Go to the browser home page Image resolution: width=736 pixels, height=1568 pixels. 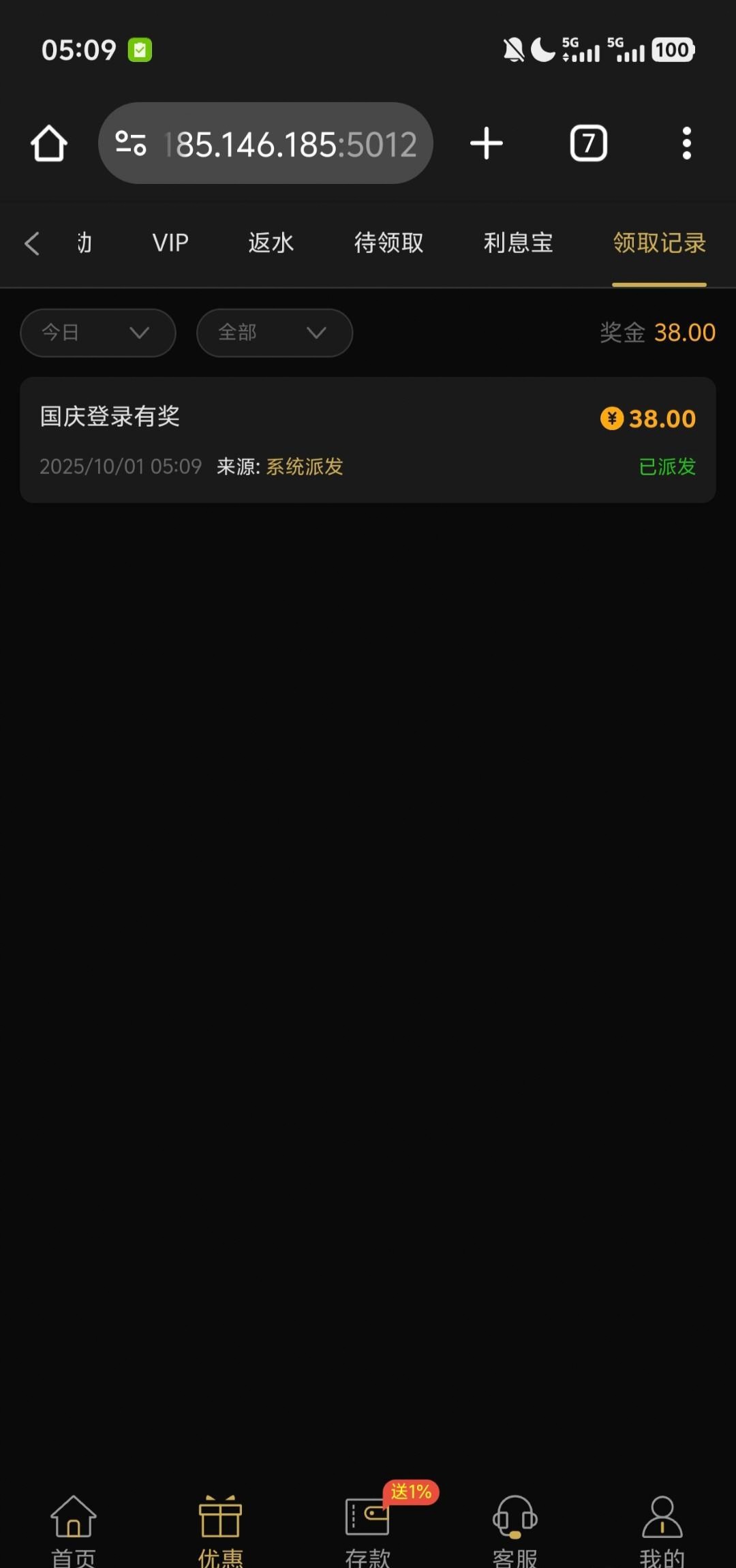(x=48, y=144)
